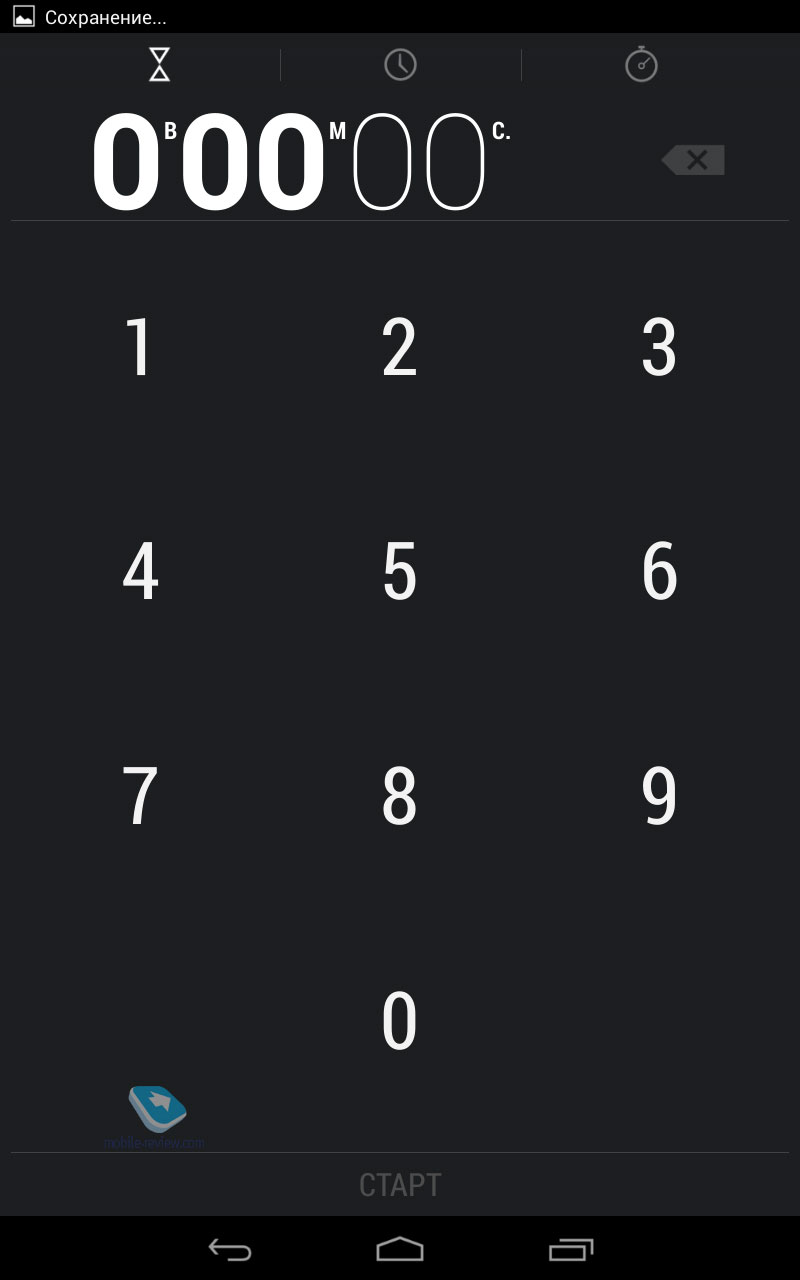Start the timer with СТАРТ

(x=400, y=1185)
